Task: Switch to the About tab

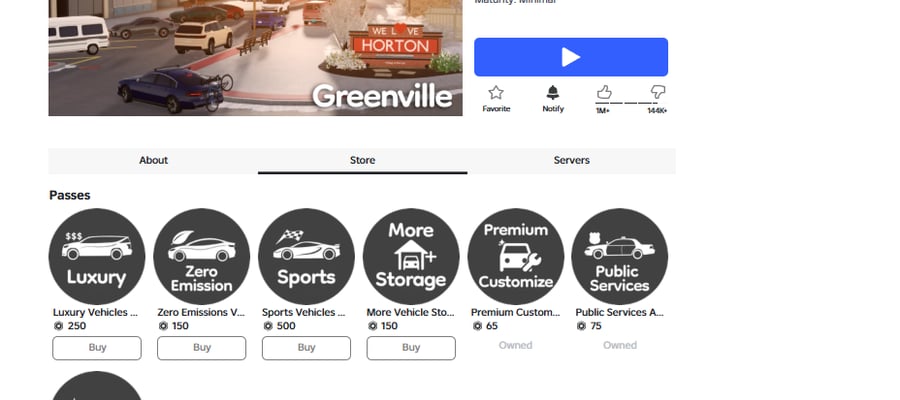Action: coord(153,161)
